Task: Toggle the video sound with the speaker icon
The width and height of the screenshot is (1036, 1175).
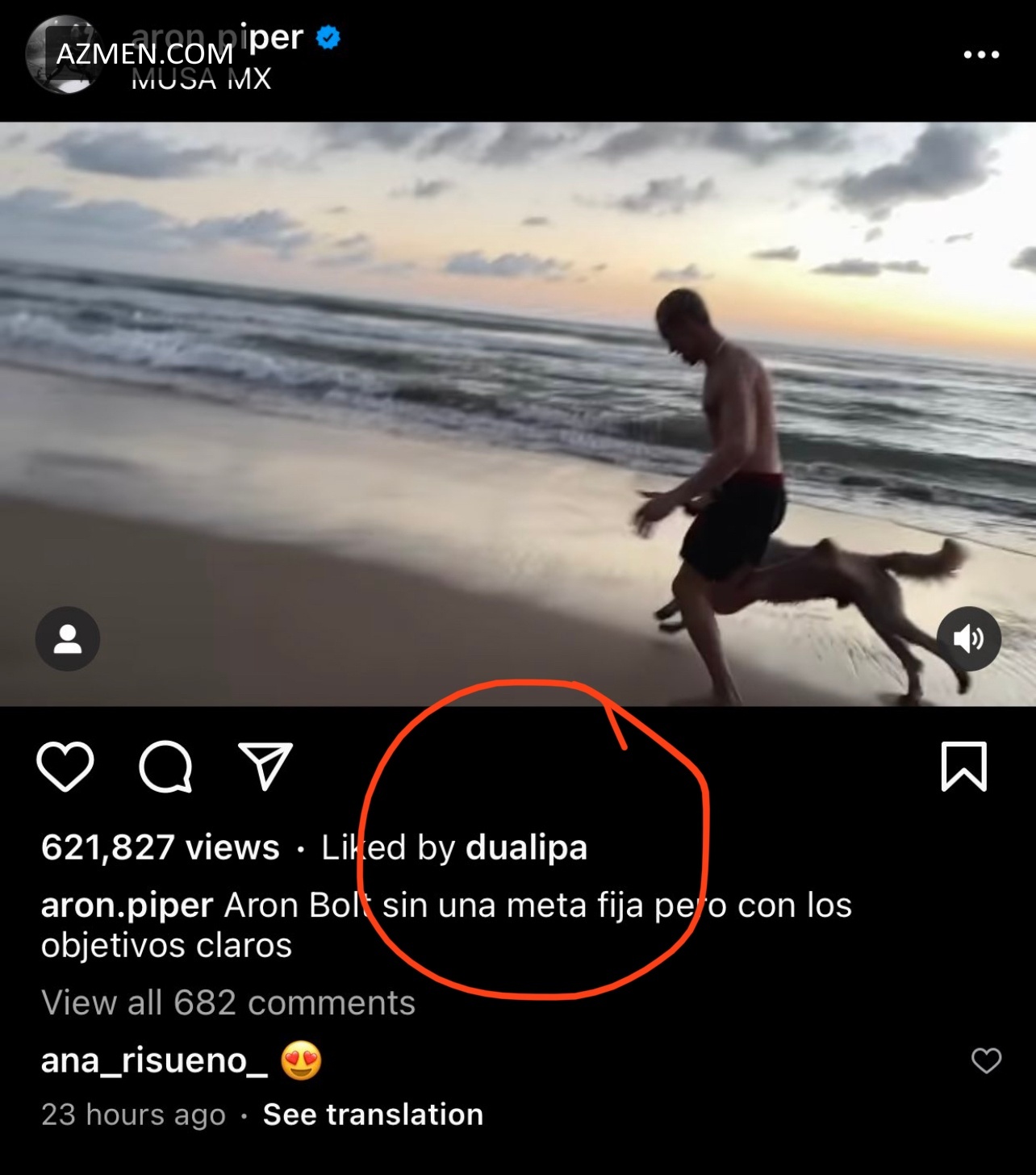Action: [968, 639]
